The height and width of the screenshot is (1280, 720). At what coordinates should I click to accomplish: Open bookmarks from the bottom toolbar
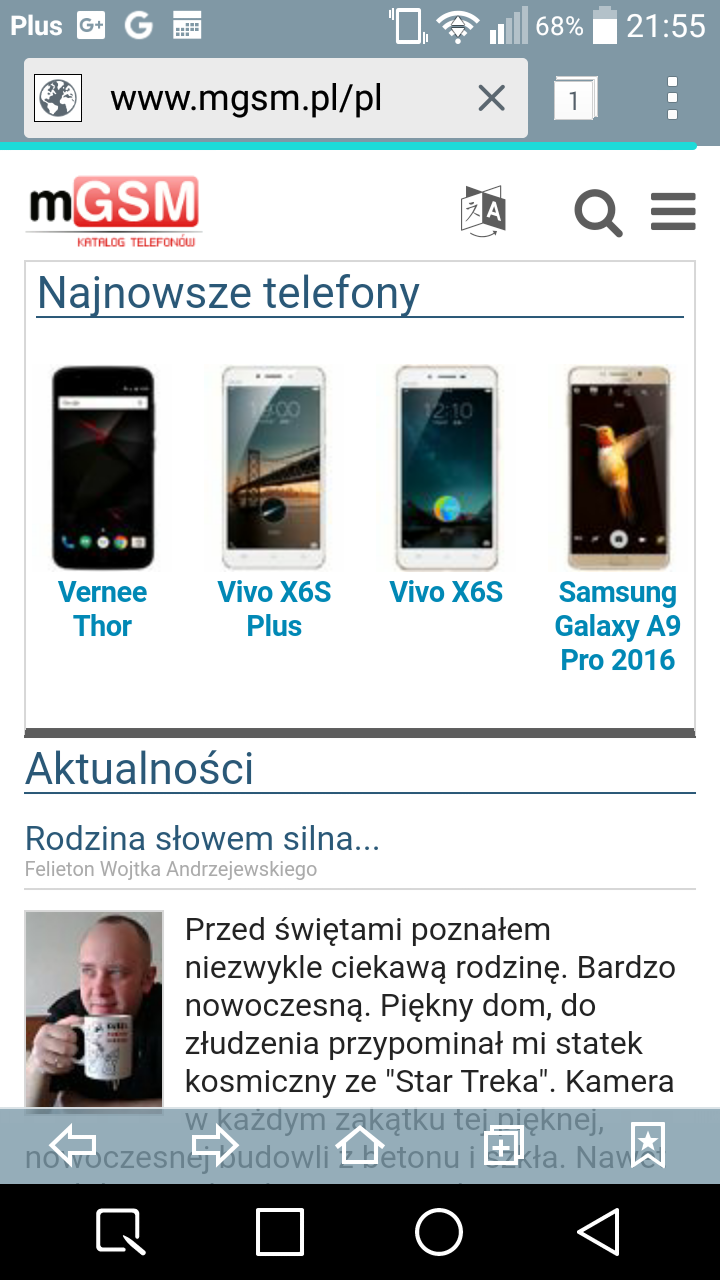pos(647,1146)
